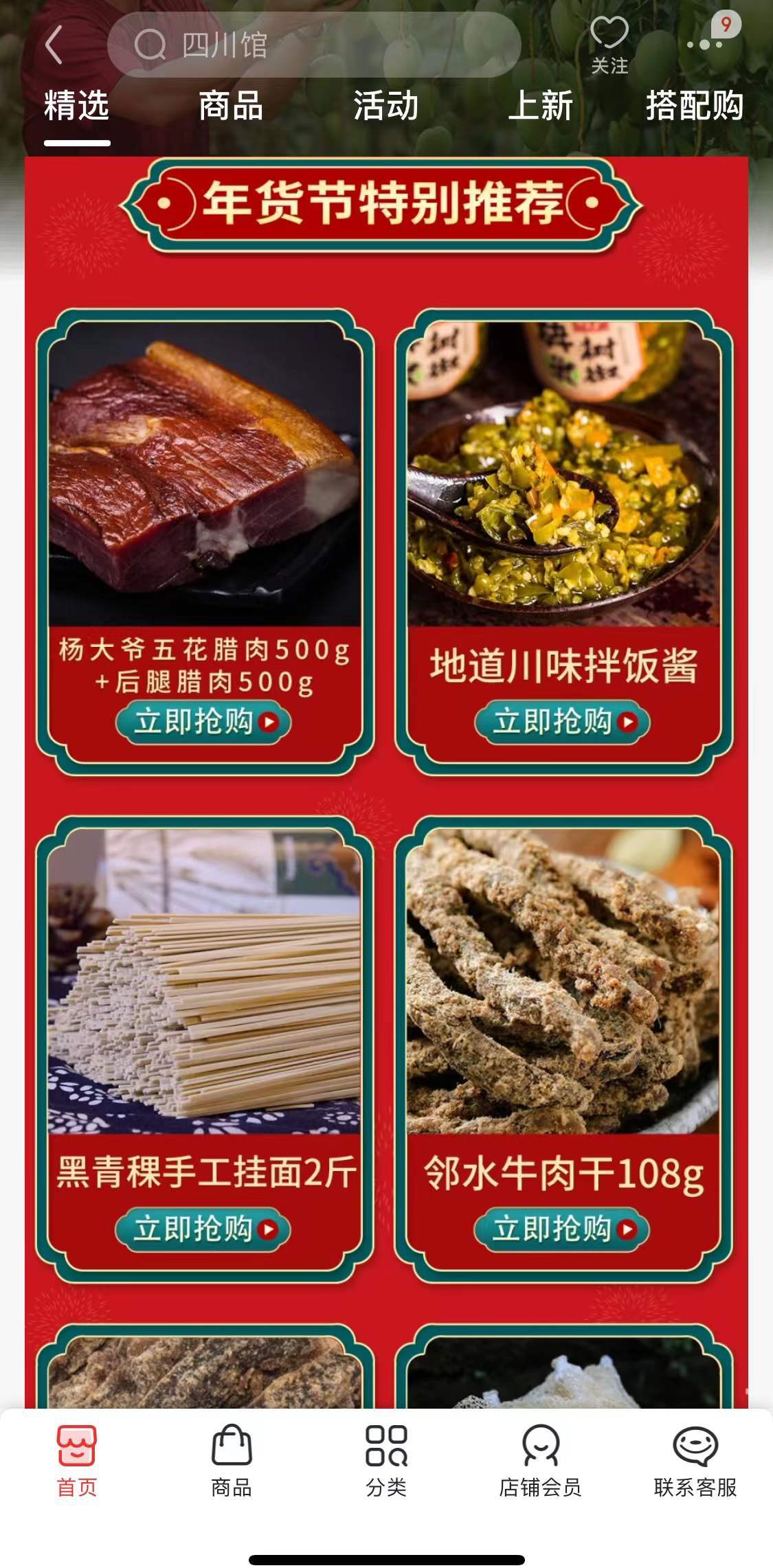Open the 地道川味拌饭酱 product photo
The height and width of the screenshot is (1568, 773).
coord(563,474)
